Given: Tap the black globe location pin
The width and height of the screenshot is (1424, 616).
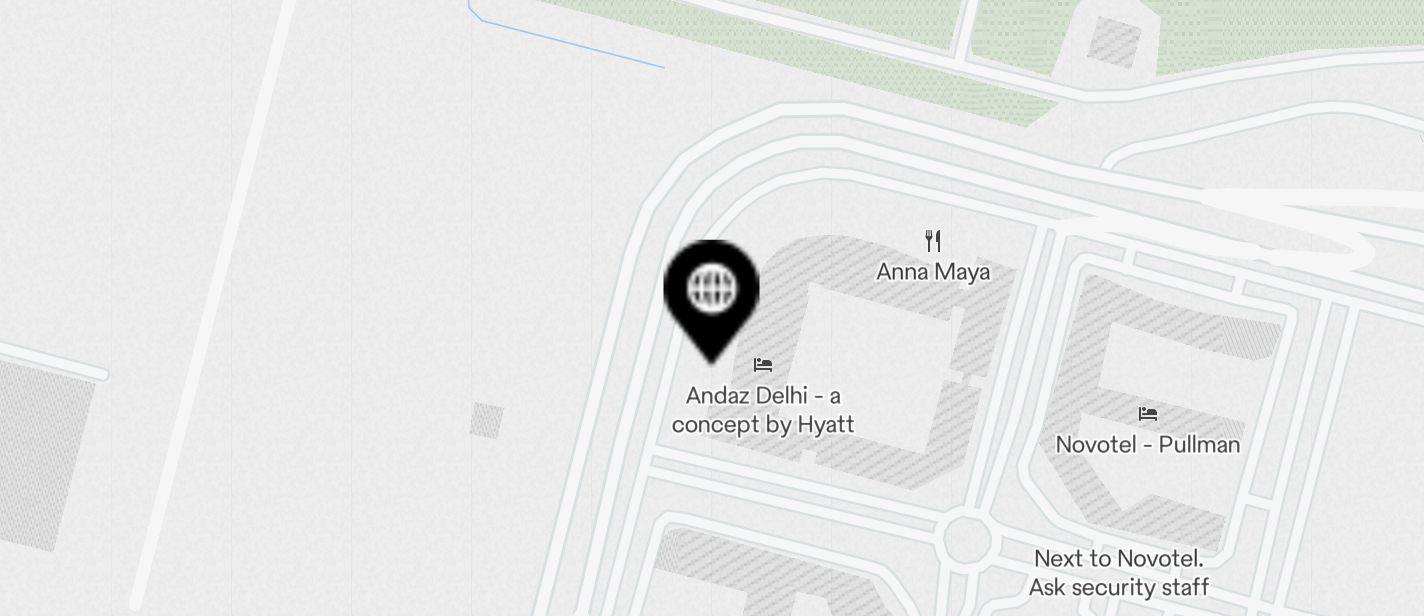Looking at the screenshot, I should (711, 292).
